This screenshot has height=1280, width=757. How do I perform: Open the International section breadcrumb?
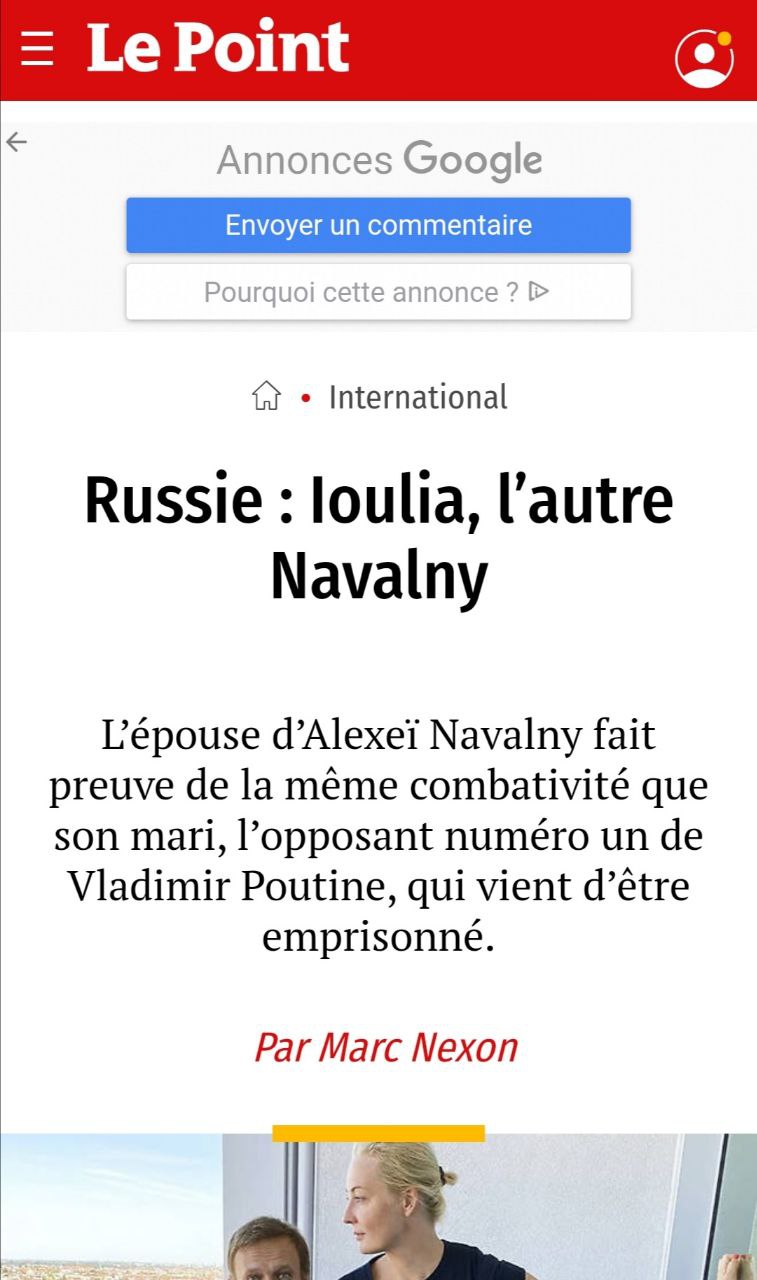(x=418, y=397)
